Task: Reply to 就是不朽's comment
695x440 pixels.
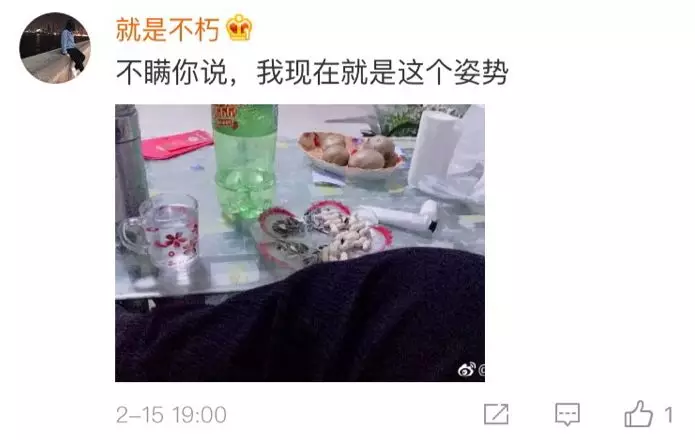Action: coord(567,414)
